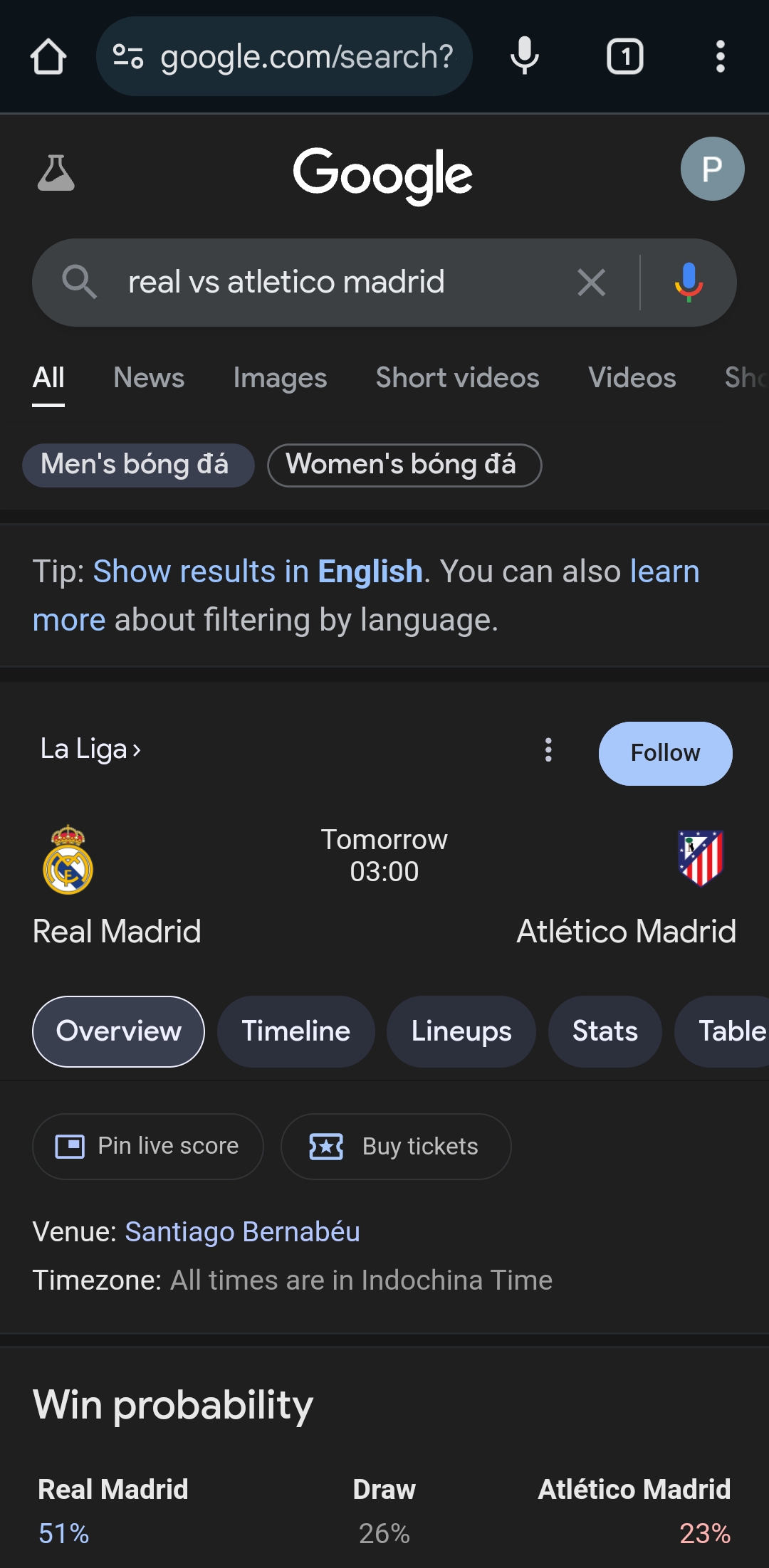Open the Google account profile avatar
The width and height of the screenshot is (769, 1568).
coord(712,169)
